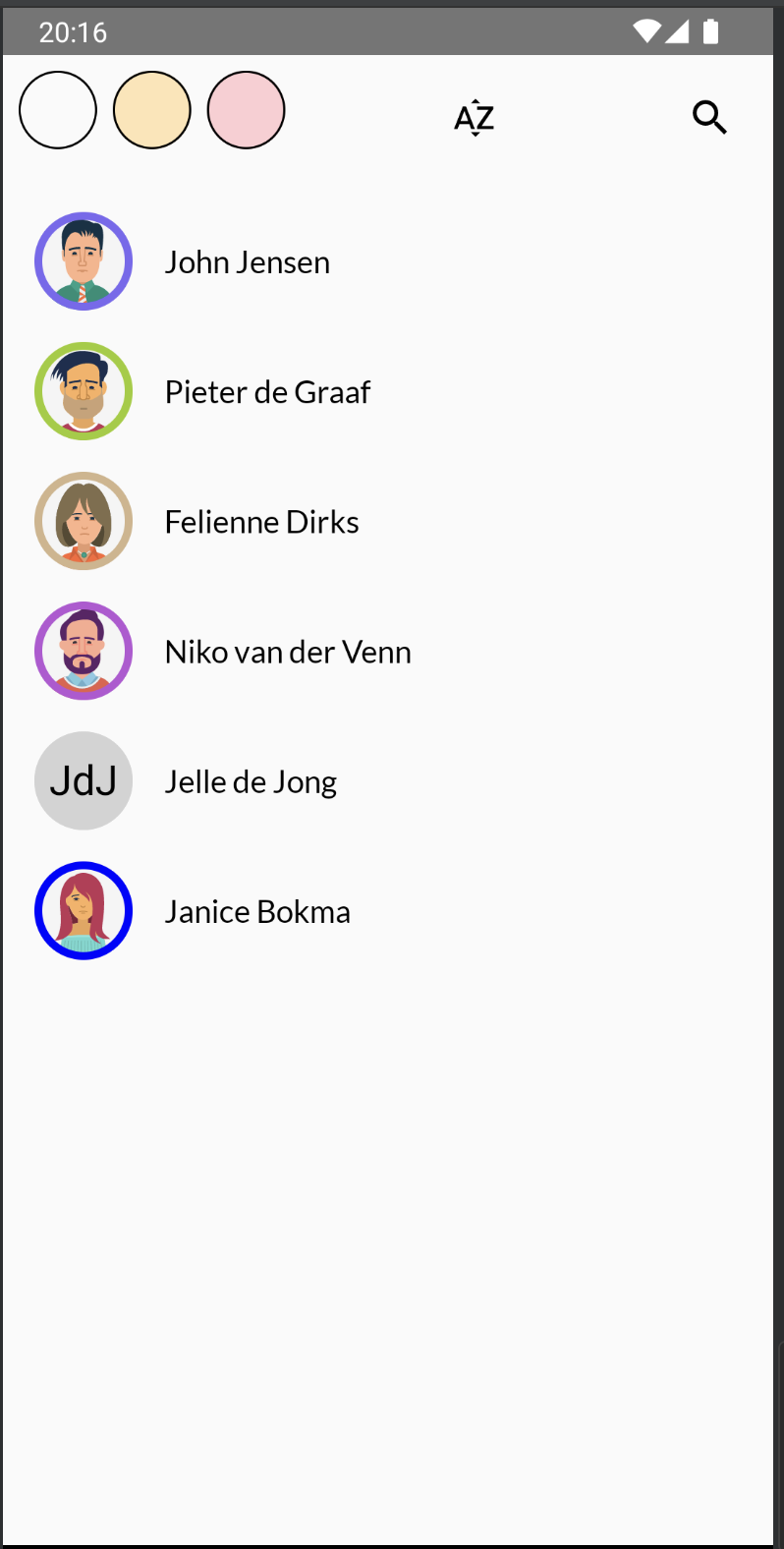Pick the light pink color circle
Screen dimensions: 784x1549
[247, 110]
